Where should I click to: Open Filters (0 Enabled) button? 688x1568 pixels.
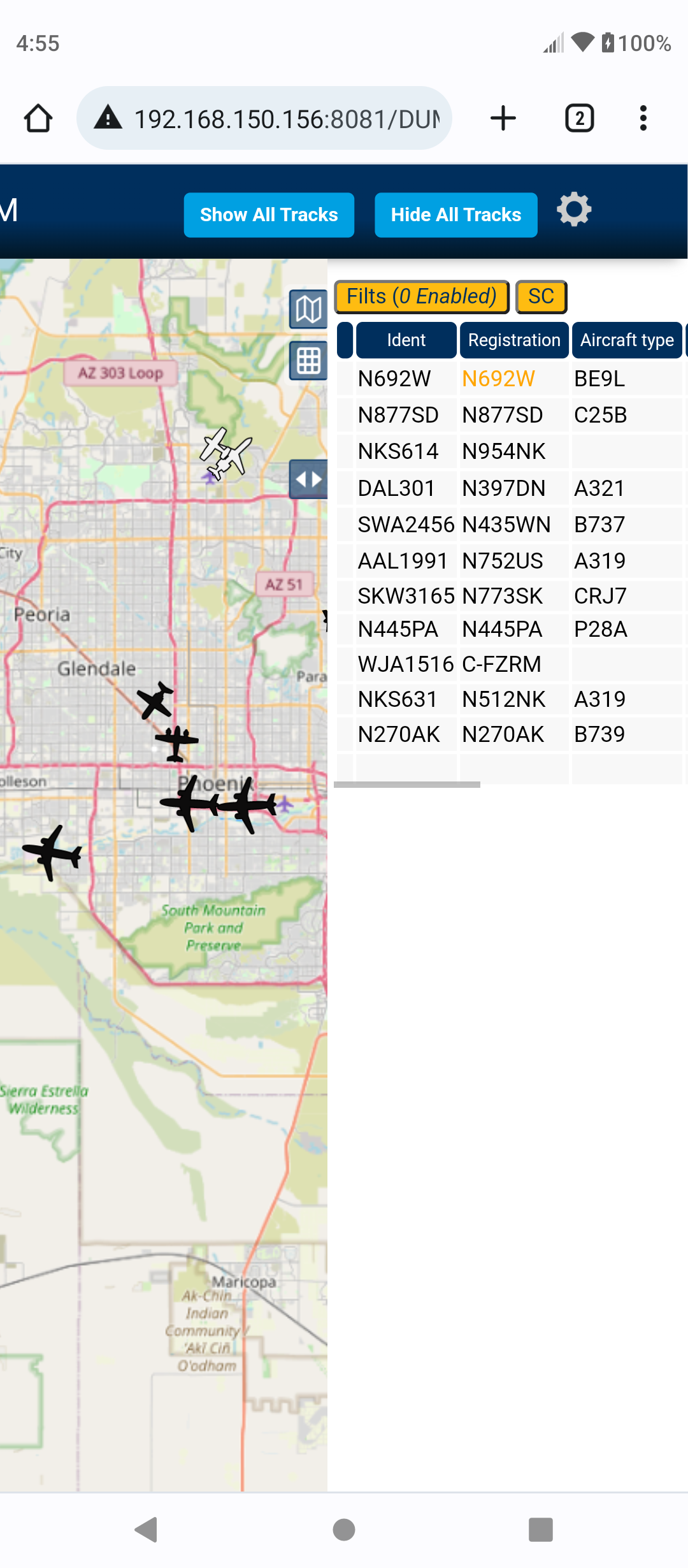(422, 297)
